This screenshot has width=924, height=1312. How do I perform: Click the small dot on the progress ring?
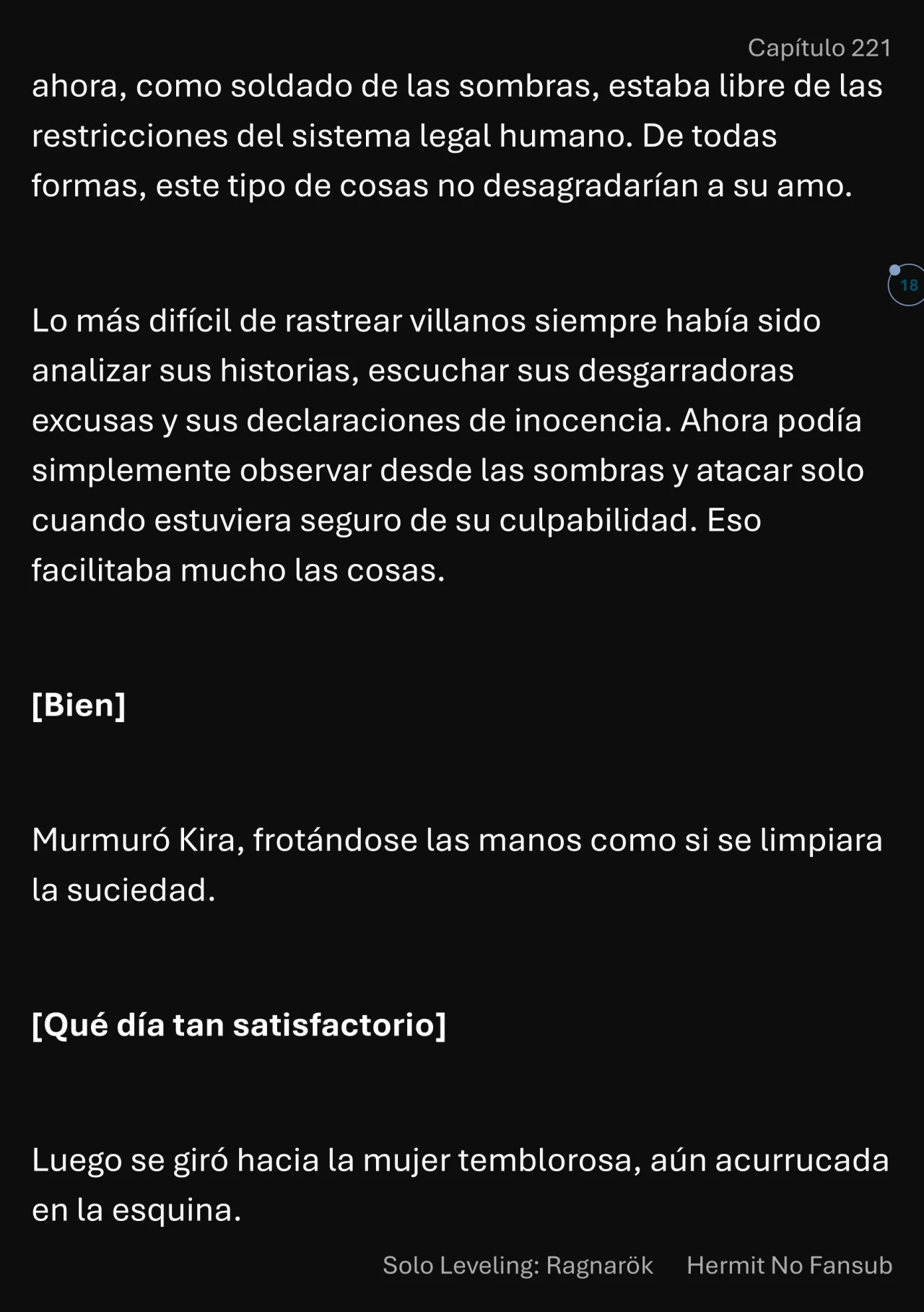(894, 269)
